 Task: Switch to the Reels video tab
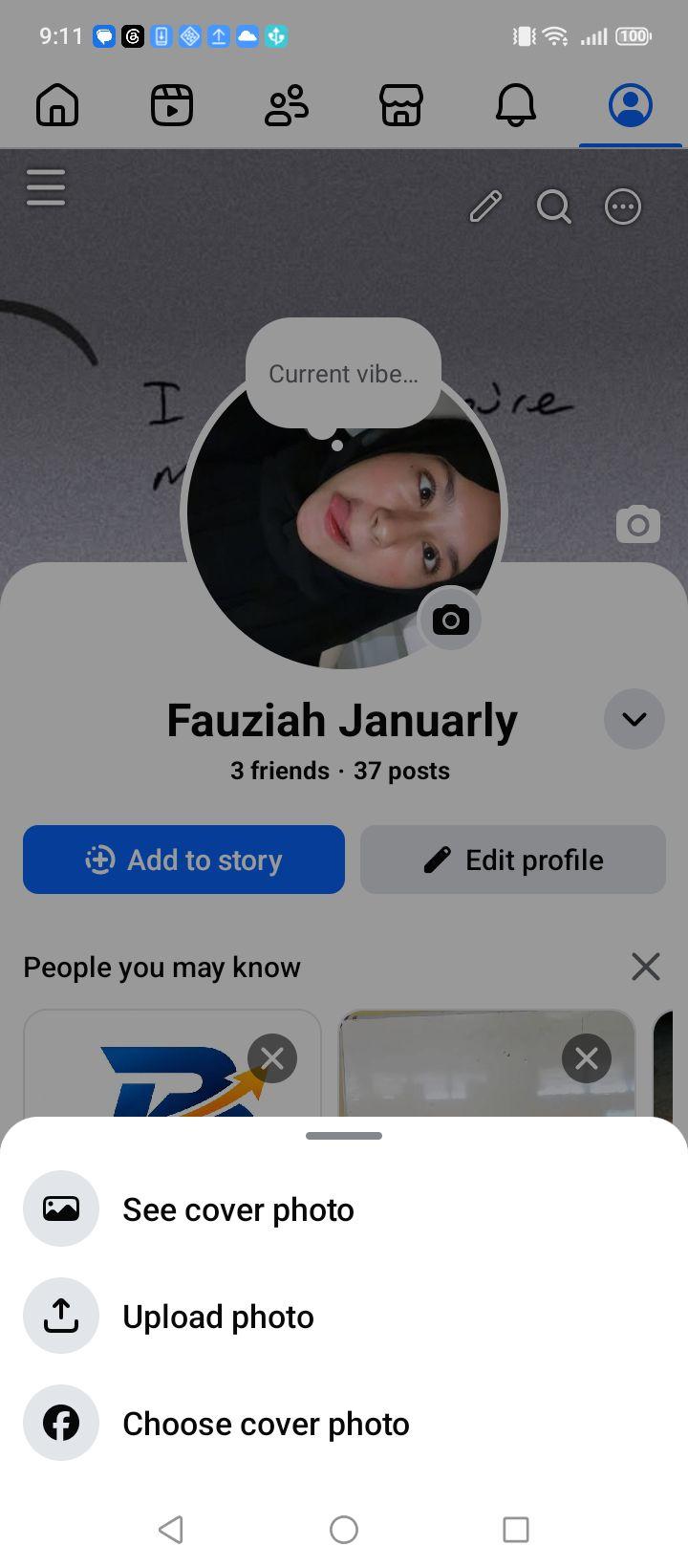point(172,105)
